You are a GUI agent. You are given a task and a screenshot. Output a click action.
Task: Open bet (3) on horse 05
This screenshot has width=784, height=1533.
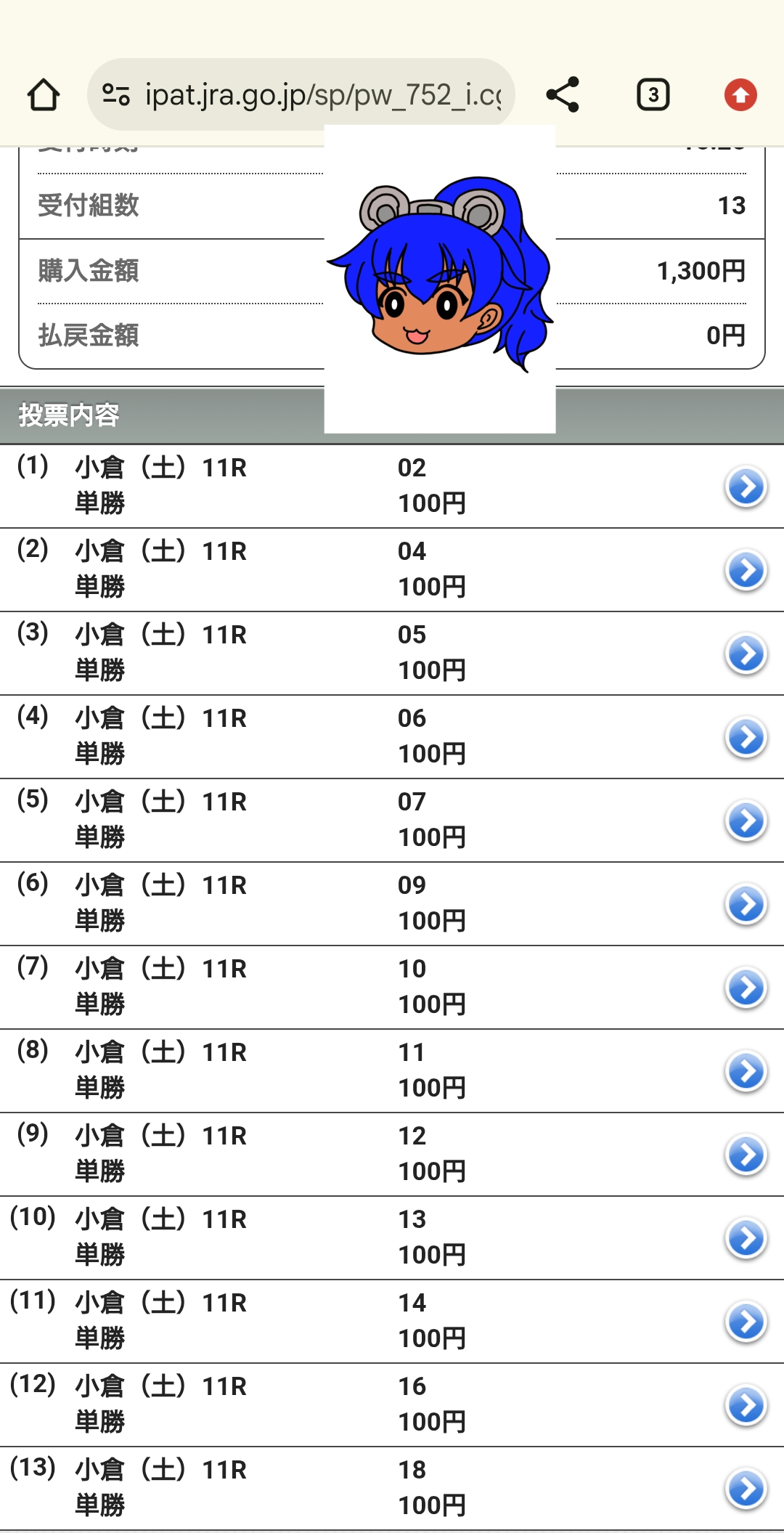(746, 654)
